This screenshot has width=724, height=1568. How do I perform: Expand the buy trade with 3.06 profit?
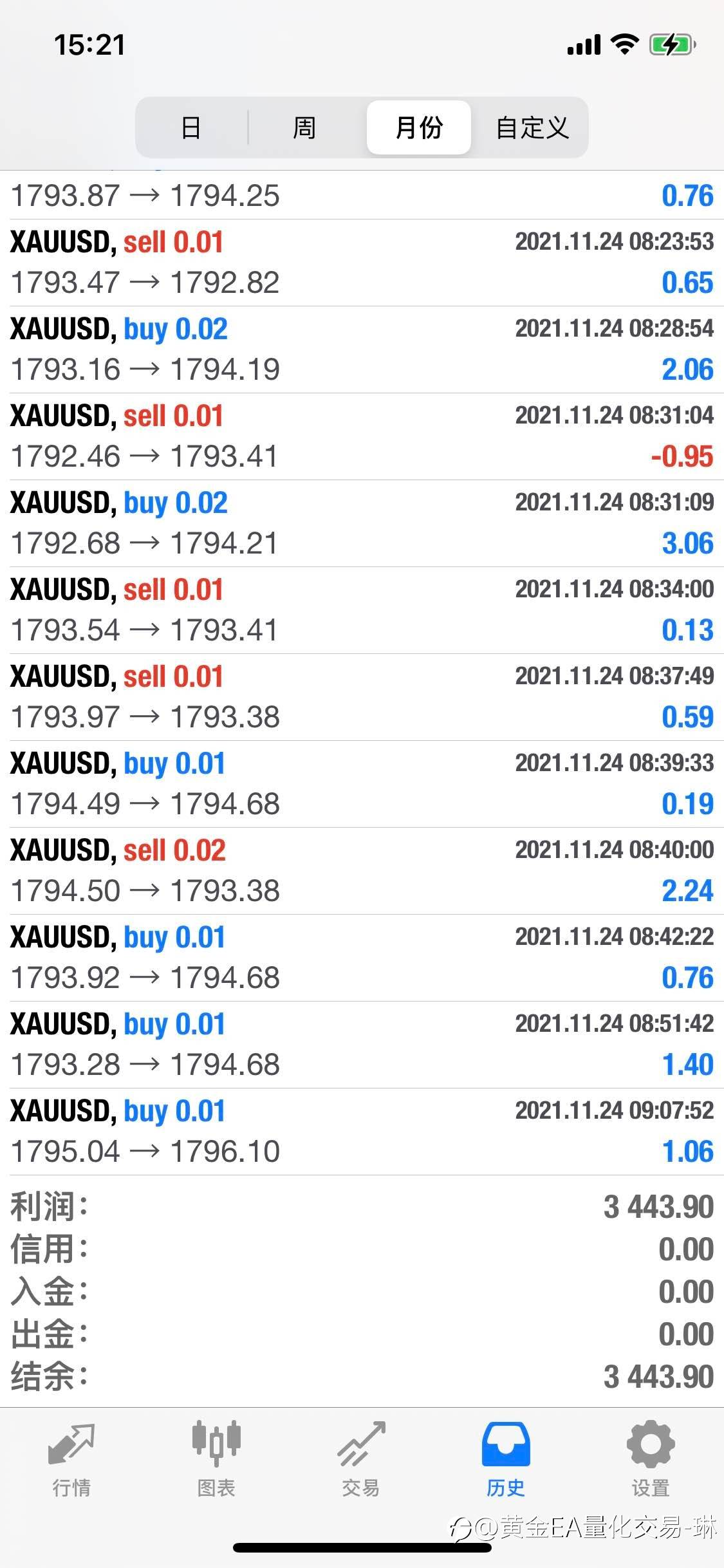click(362, 523)
